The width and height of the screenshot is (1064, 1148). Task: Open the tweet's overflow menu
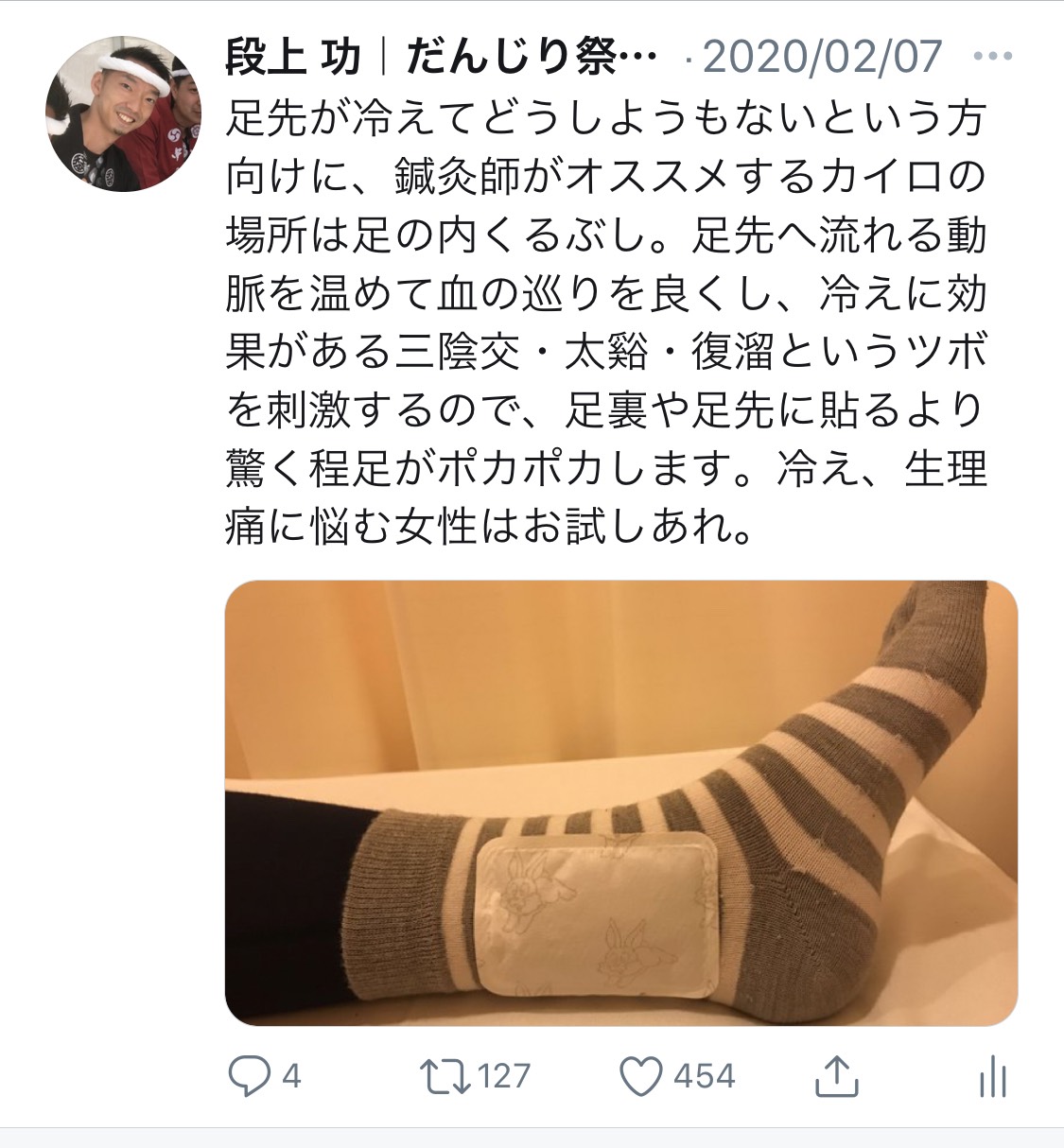(x=992, y=57)
